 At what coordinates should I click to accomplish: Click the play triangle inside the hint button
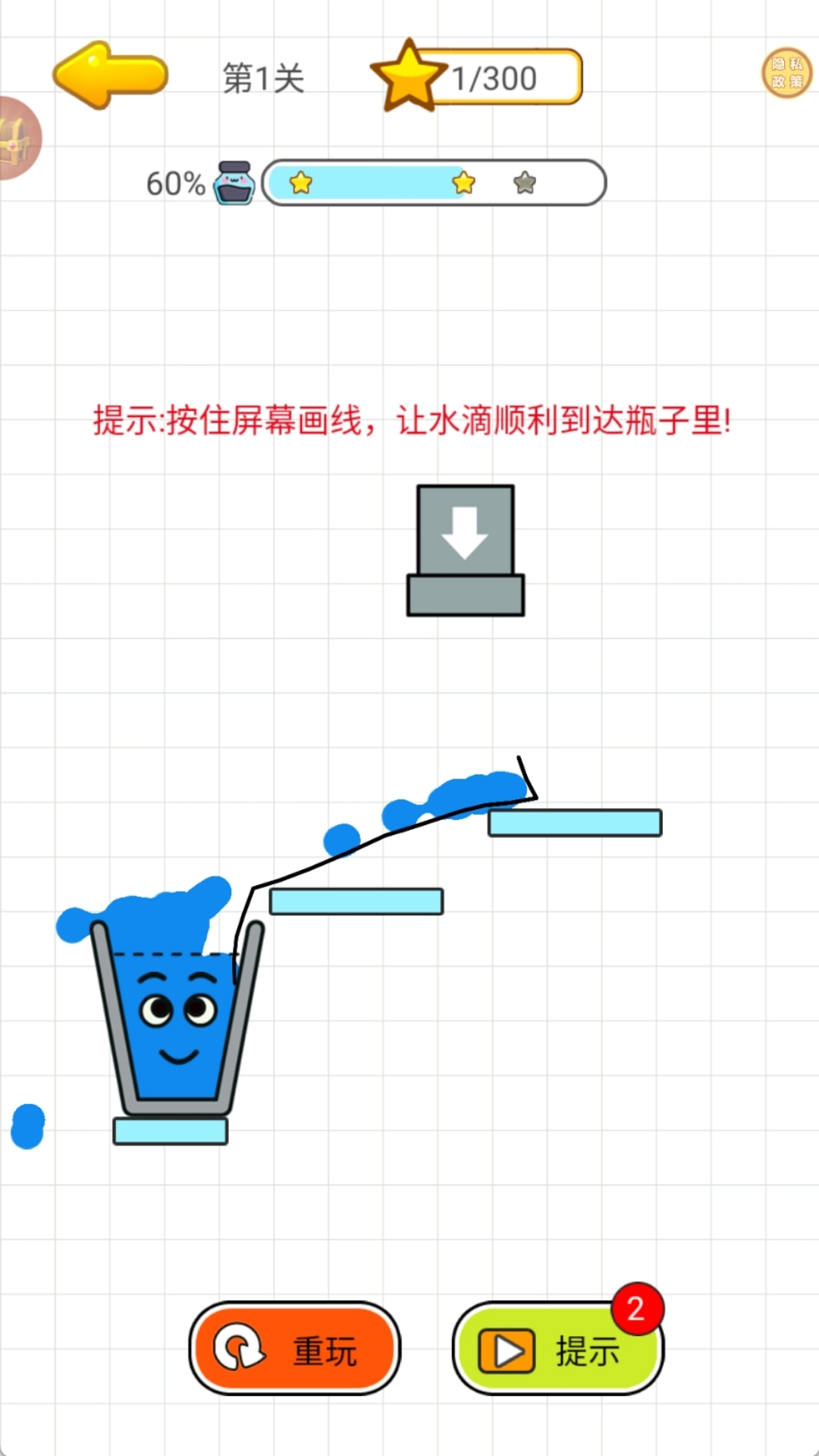[x=507, y=1349]
